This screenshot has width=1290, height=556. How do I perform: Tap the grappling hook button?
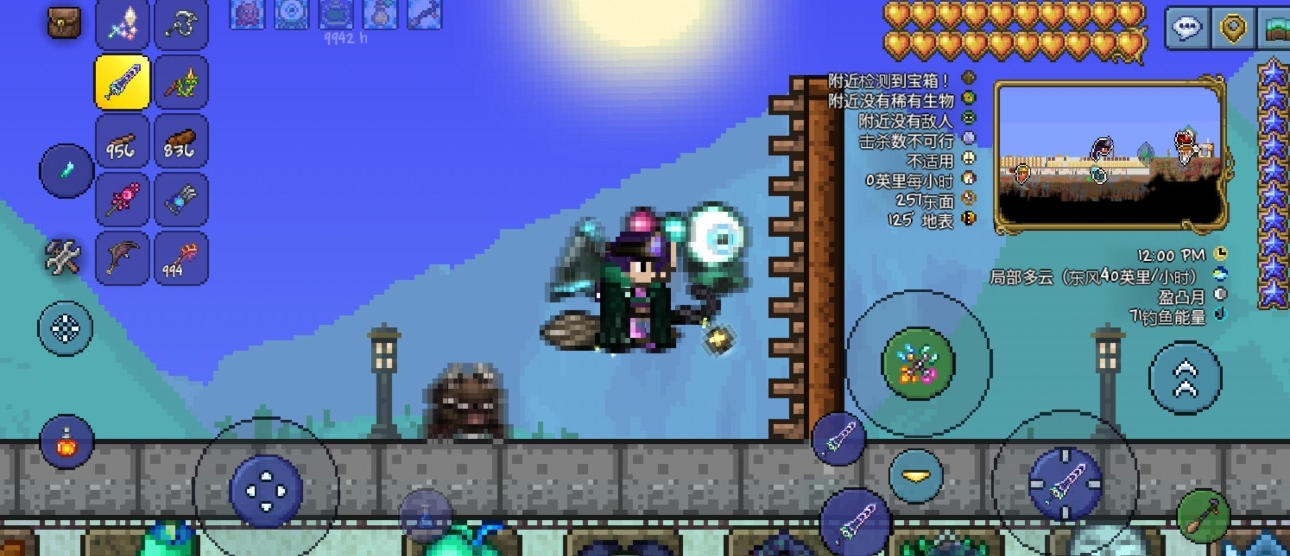(1203, 516)
